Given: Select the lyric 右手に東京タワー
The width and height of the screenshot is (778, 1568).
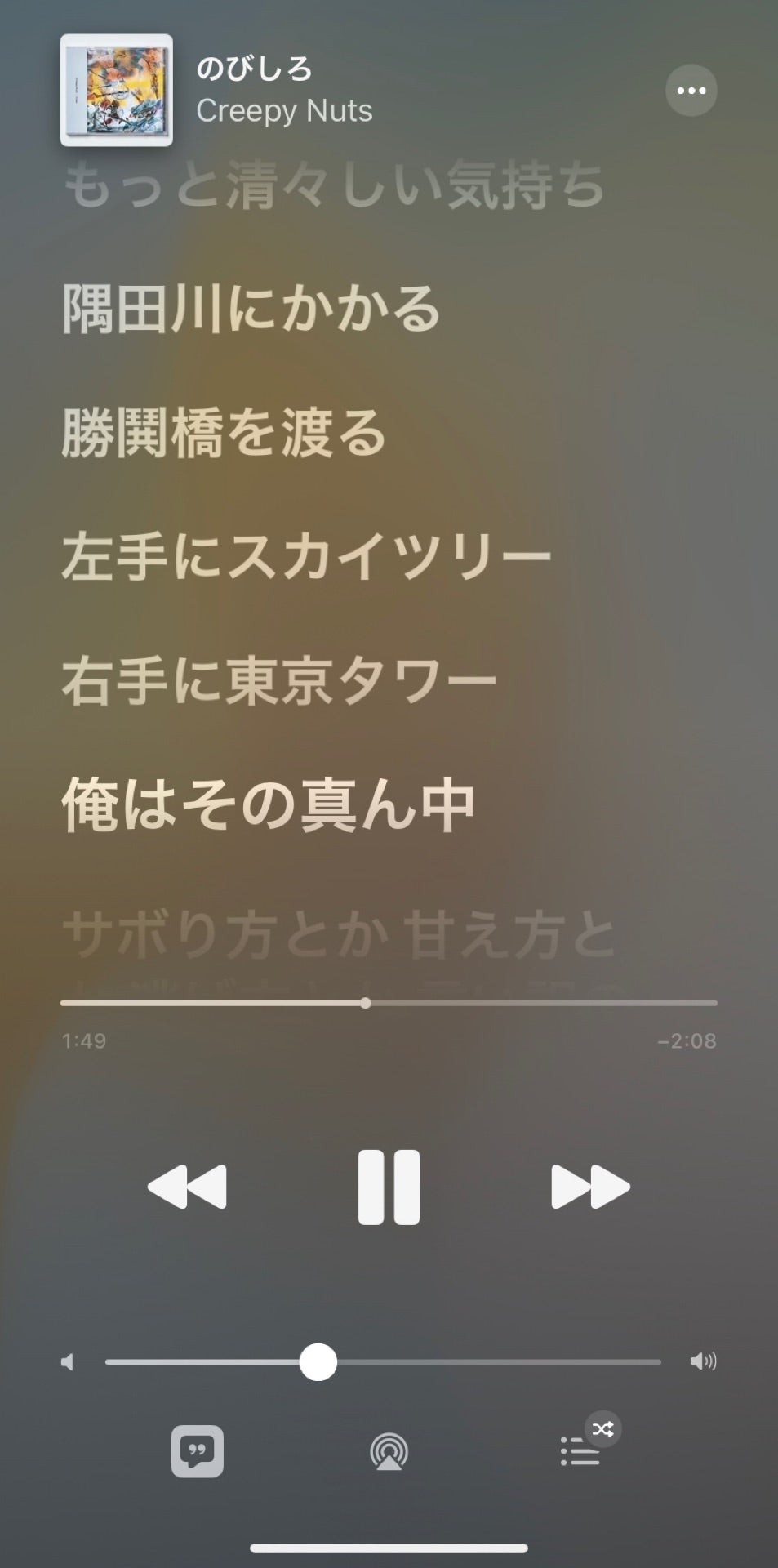Looking at the screenshot, I should 281,682.
